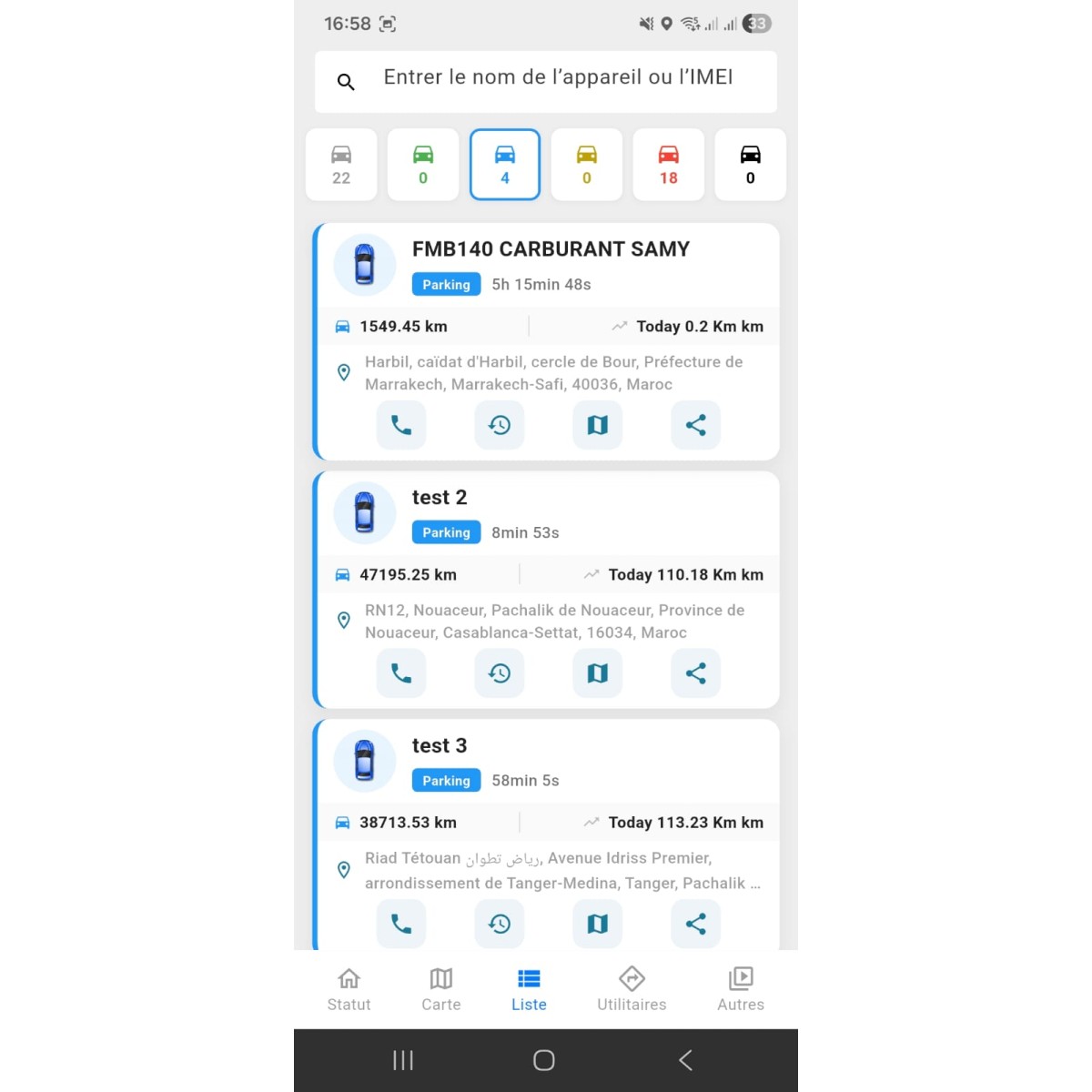Show FMB140 CARBURANT SAMY on the map
Viewport: 1092px width, 1092px height.
point(598,425)
